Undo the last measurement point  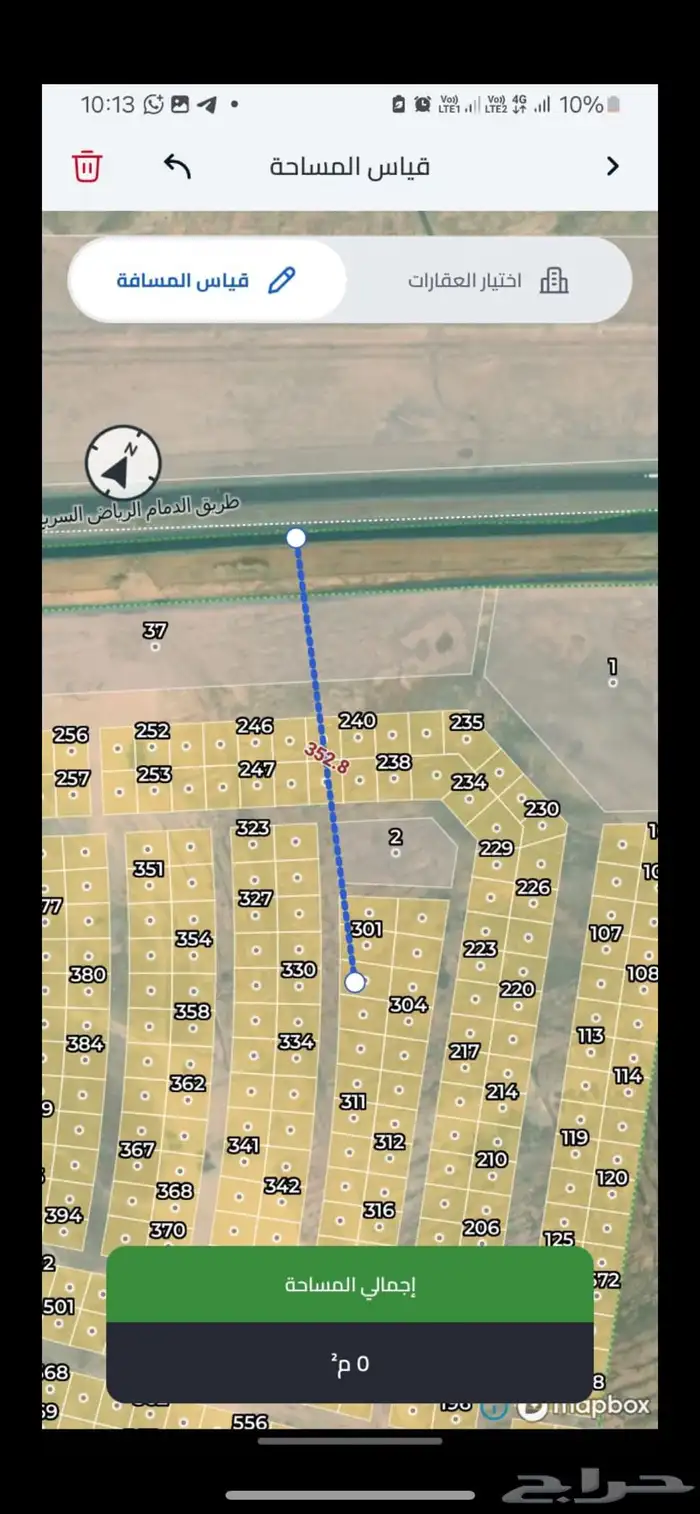[x=177, y=166]
